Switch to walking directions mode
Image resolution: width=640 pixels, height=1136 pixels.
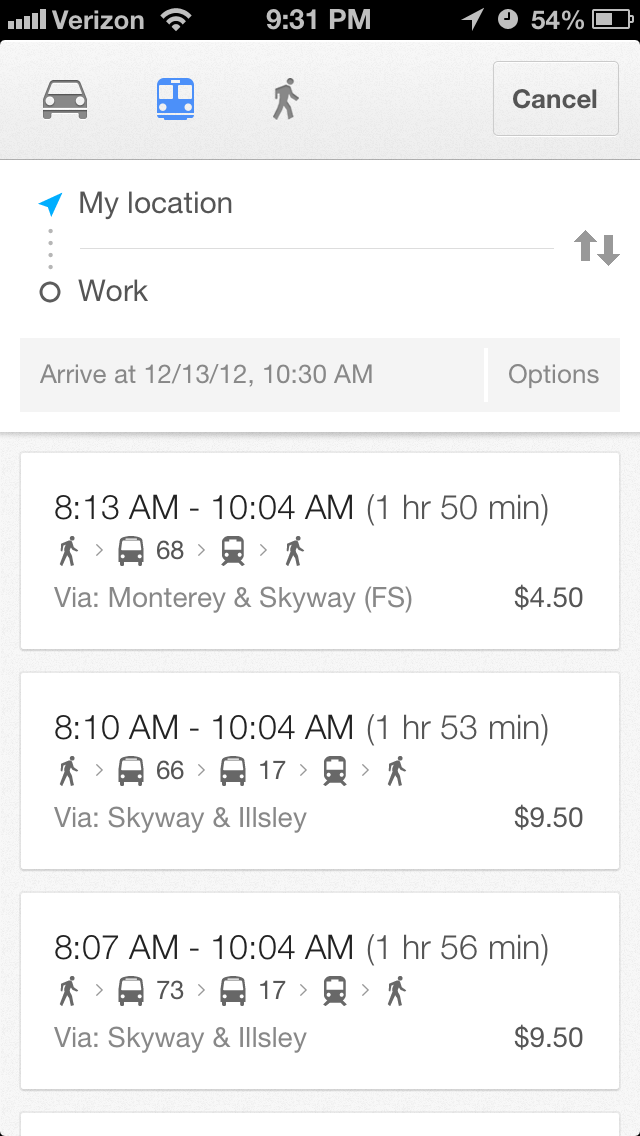pos(286,100)
